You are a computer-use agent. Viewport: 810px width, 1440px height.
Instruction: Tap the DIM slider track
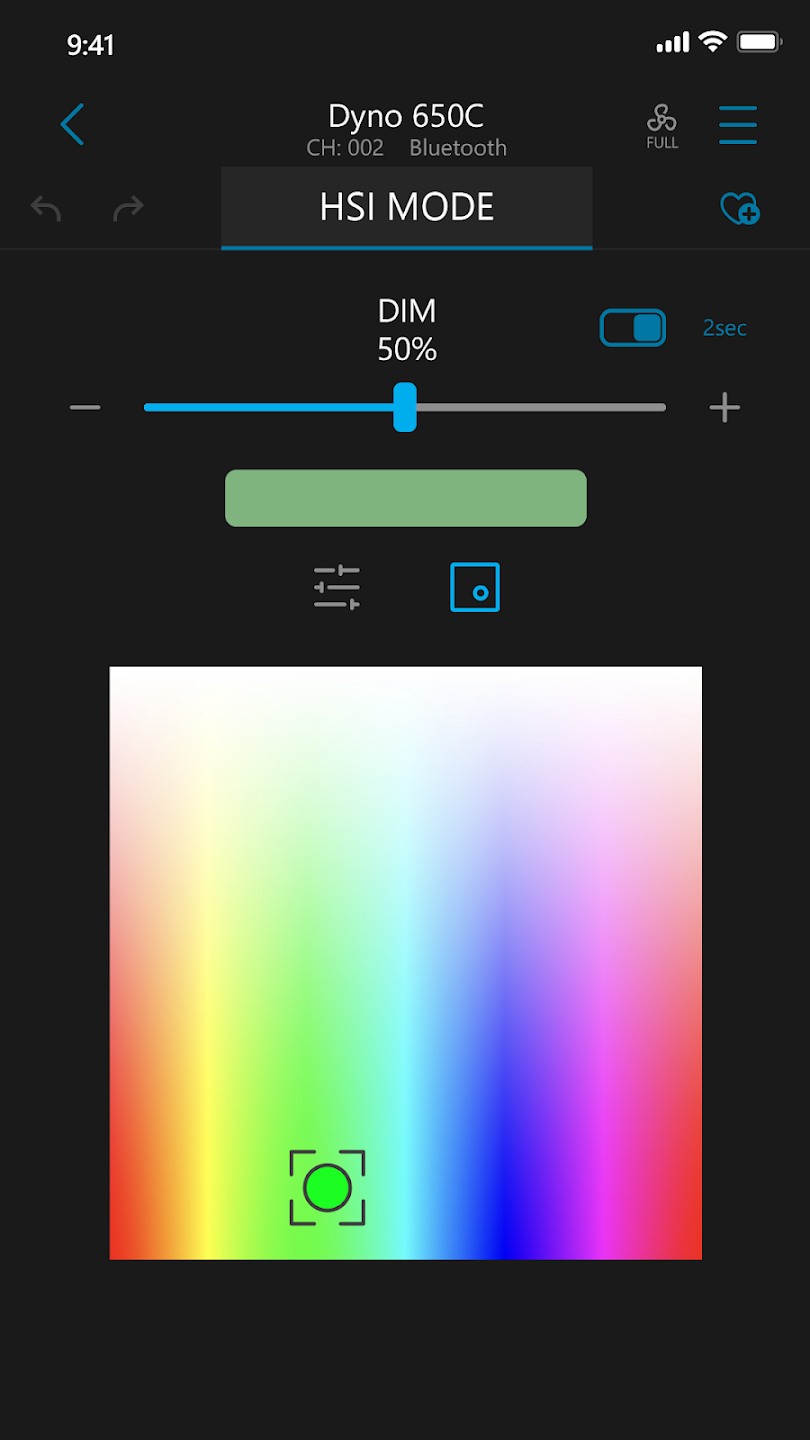405,407
